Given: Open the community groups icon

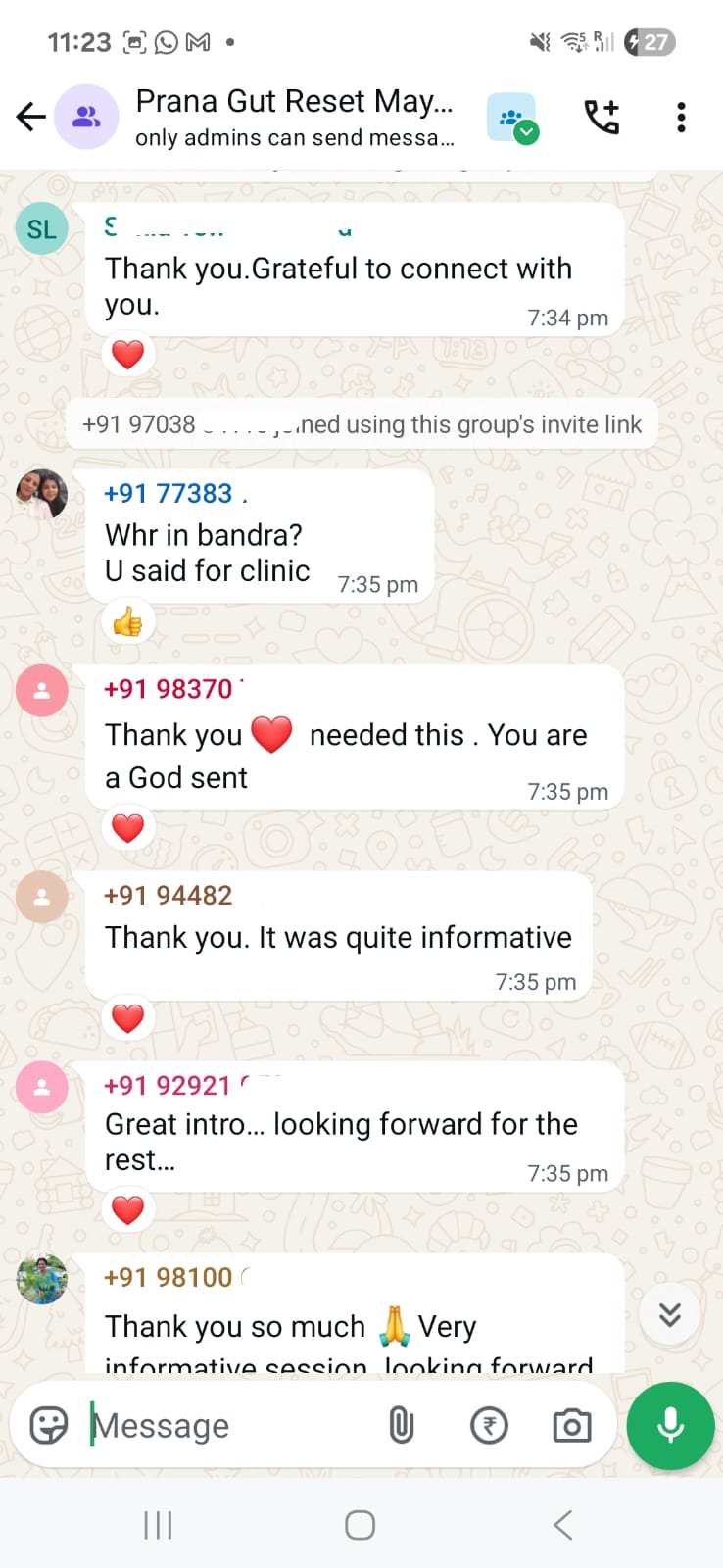Looking at the screenshot, I should (x=511, y=118).
